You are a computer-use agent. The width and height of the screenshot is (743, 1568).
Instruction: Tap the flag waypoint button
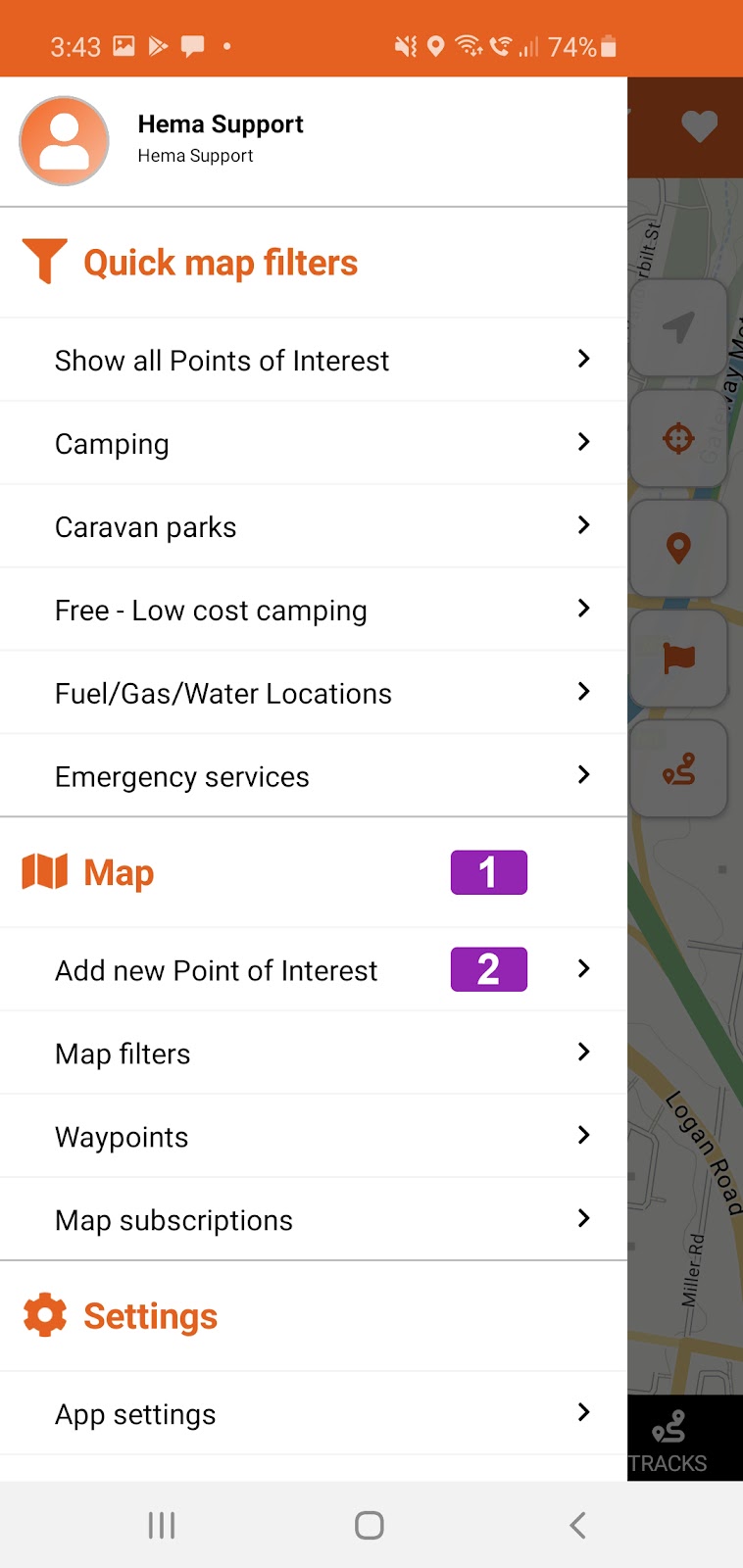click(x=678, y=658)
